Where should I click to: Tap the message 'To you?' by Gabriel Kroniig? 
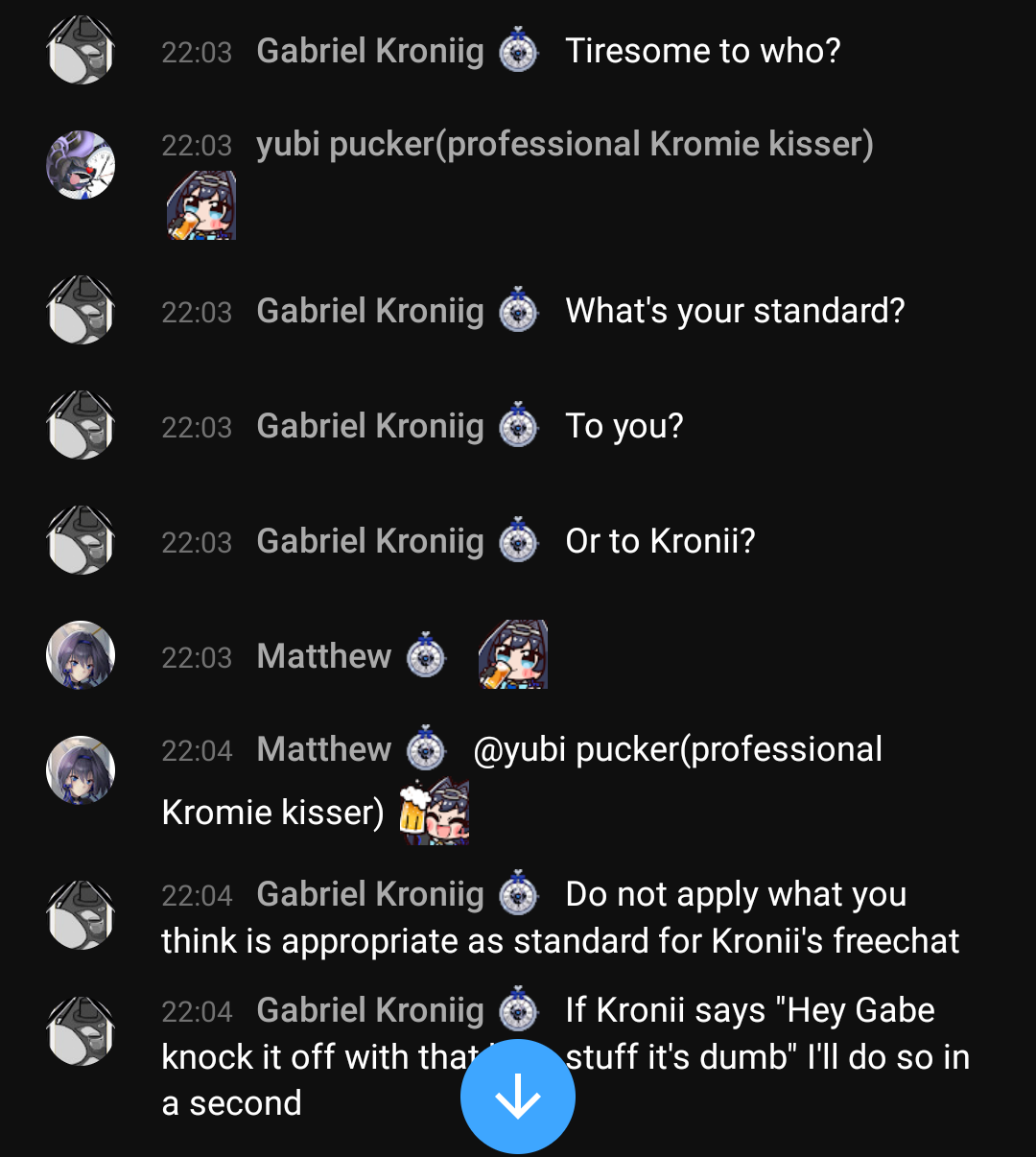click(624, 426)
